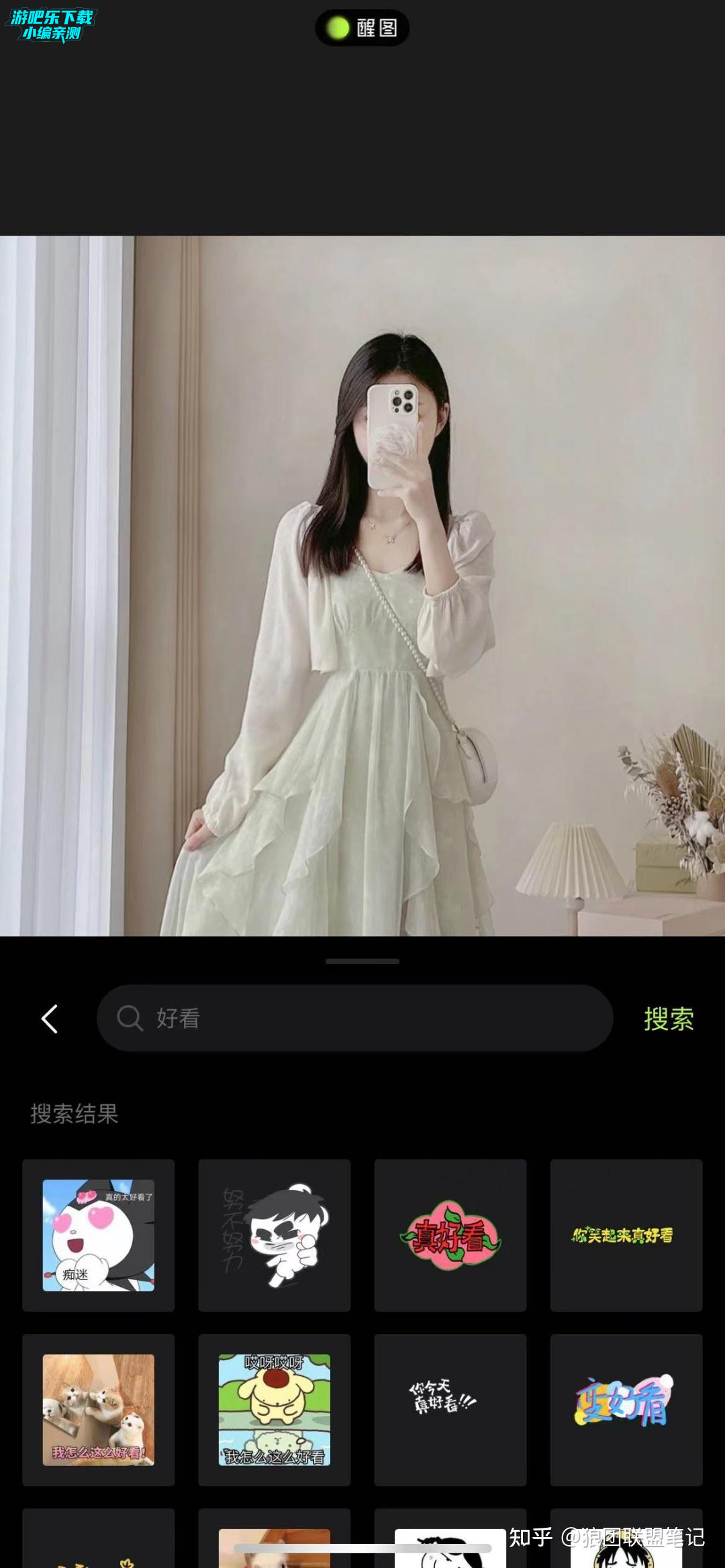Viewport: 725px width, 1568px height.
Task: Pick the Pompompurin 哎呀哎呀 sticker
Action: (x=275, y=1410)
